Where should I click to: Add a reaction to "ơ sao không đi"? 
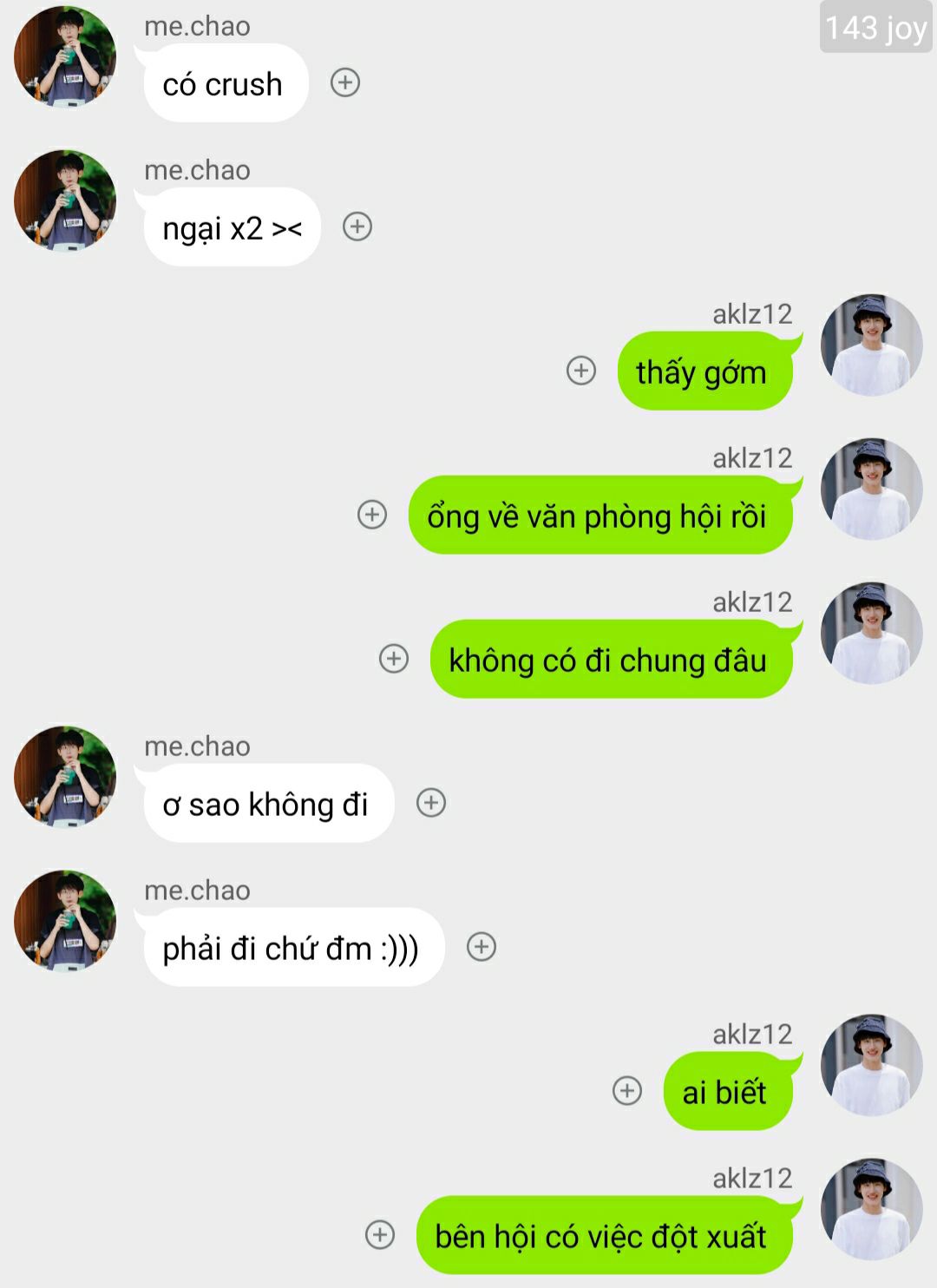pyautogui.click(x=431, y=803)
